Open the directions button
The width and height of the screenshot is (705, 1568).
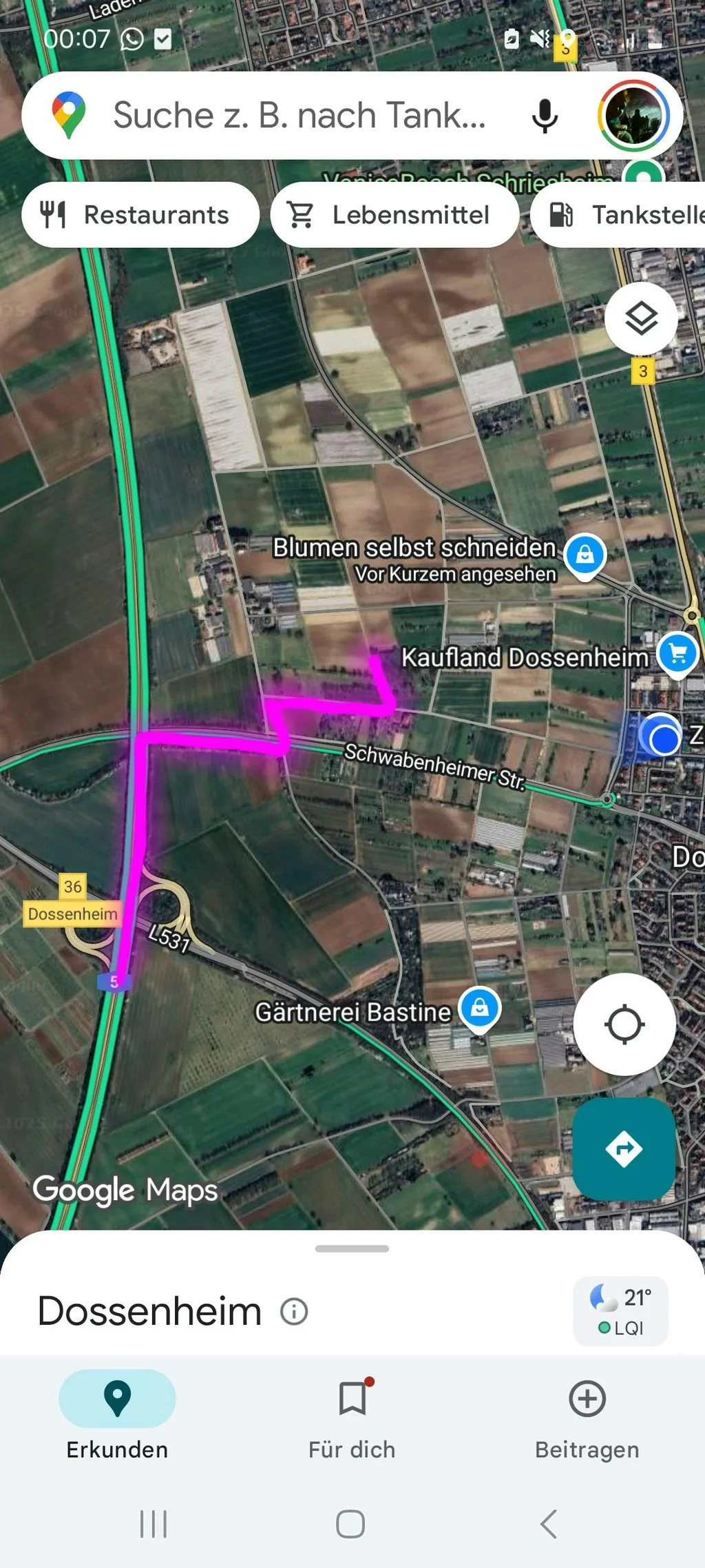point(624,1148)
